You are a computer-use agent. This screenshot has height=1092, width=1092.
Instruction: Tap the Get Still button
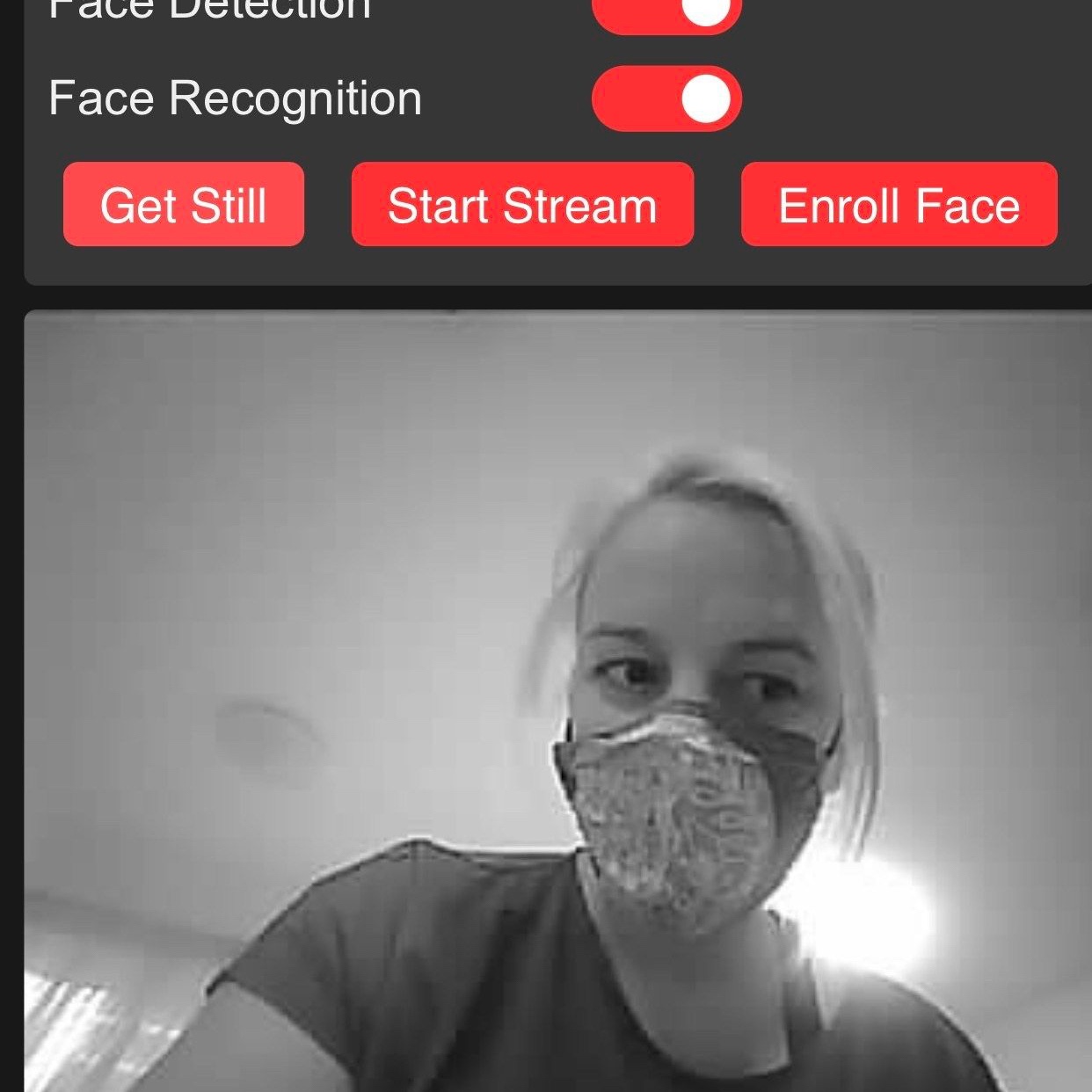pos(184,205)
